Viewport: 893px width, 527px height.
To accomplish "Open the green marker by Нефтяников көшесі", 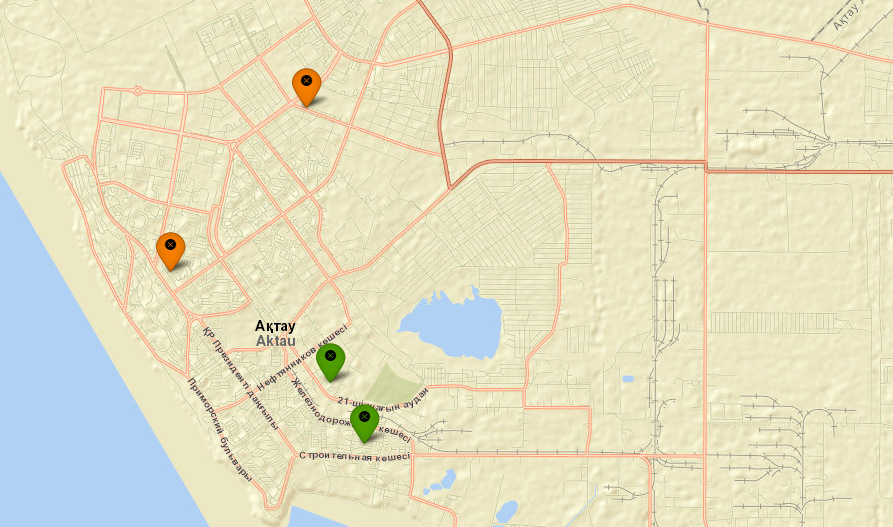I will pyautogui.click(x=330, y=359).
